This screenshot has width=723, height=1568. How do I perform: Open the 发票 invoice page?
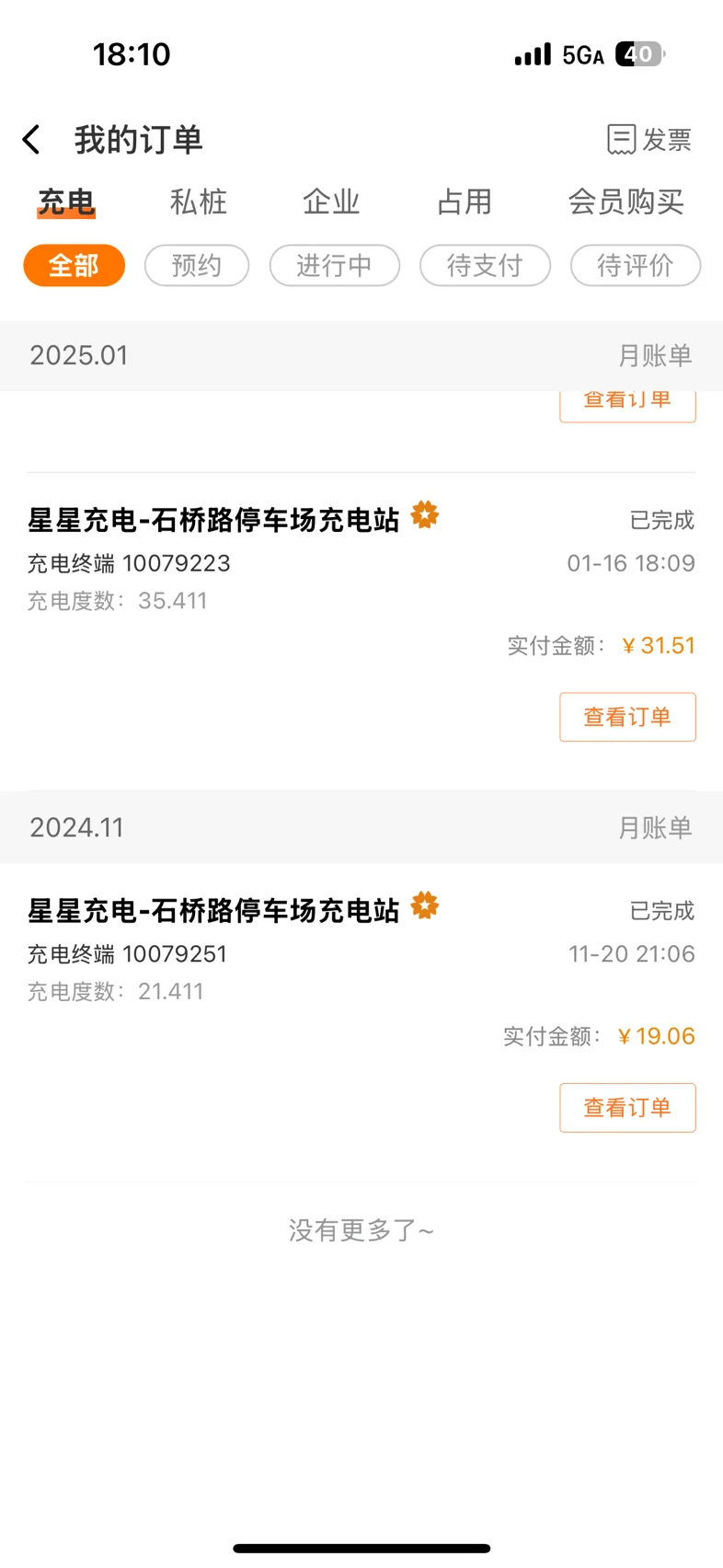pos(648,140)
